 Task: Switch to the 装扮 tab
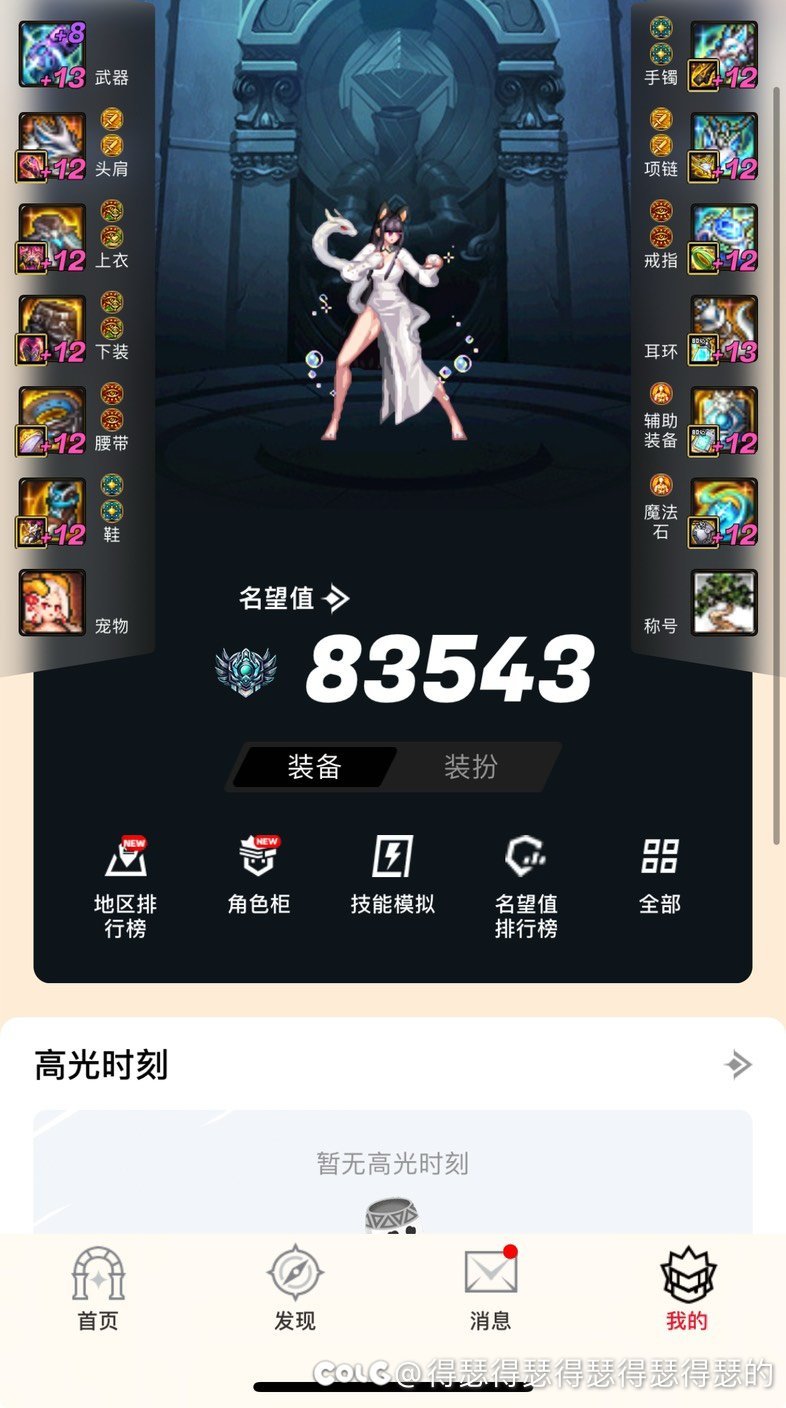point(470,767)
